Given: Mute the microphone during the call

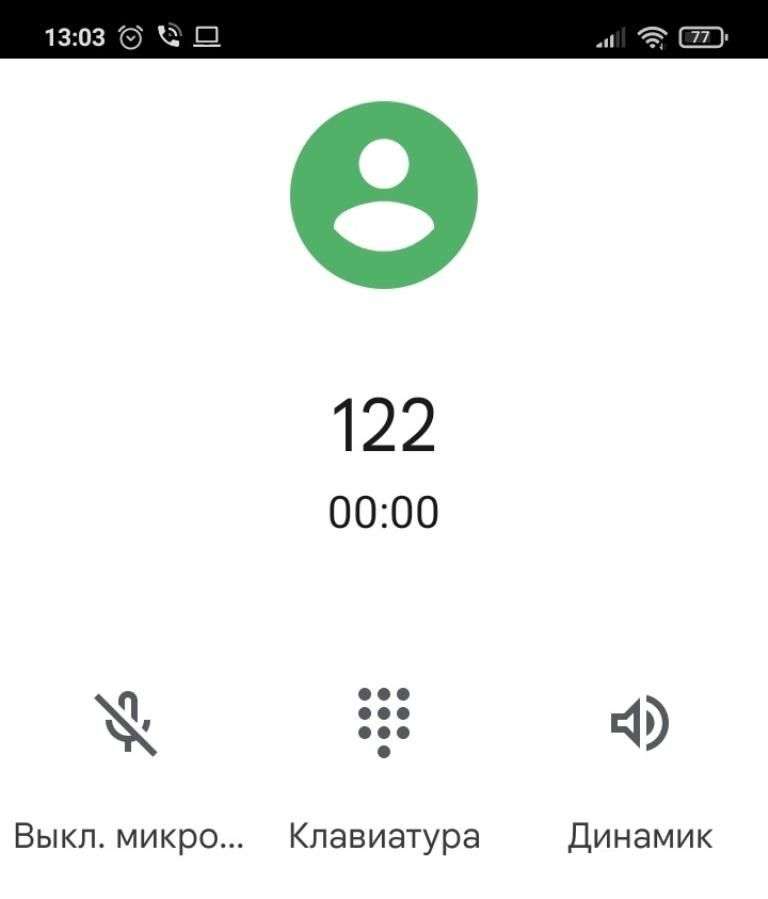Looking at the screenshot, I should [x=127, y=723].
